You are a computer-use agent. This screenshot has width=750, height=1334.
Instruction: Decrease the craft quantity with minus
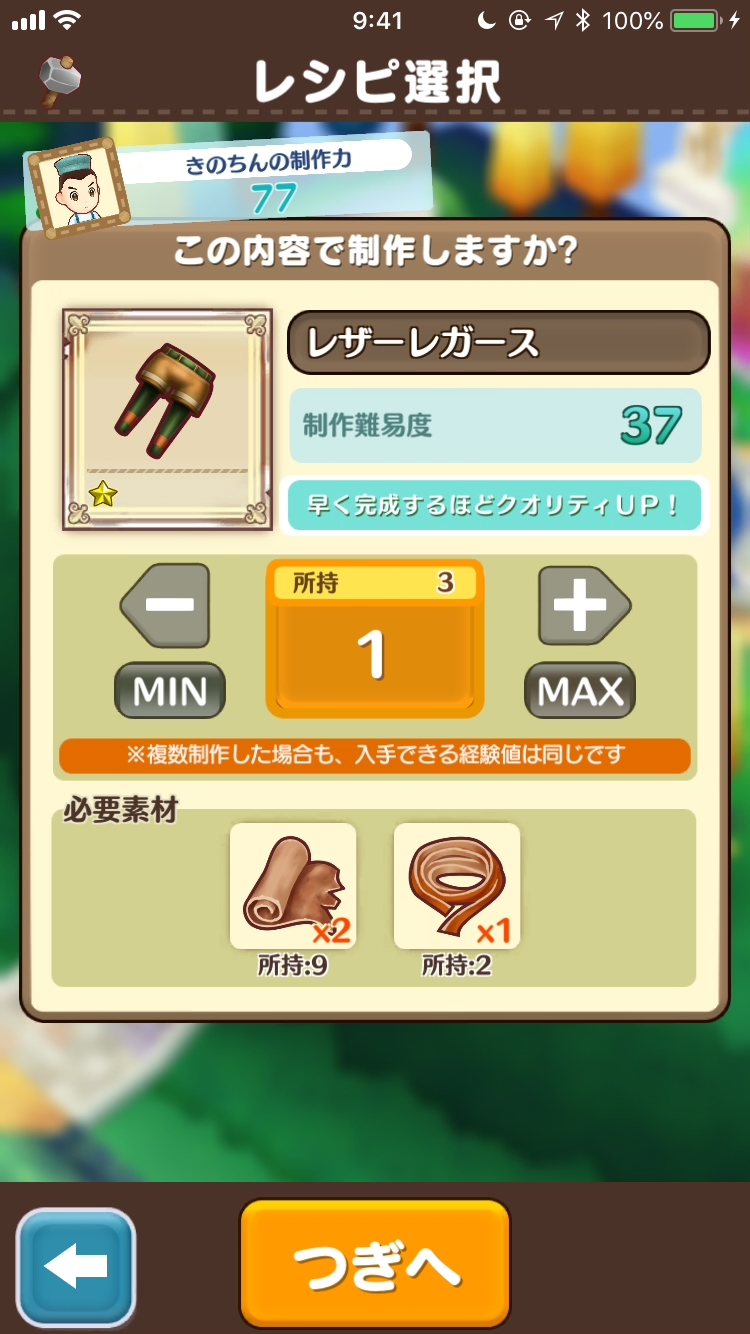coord(166,605)
